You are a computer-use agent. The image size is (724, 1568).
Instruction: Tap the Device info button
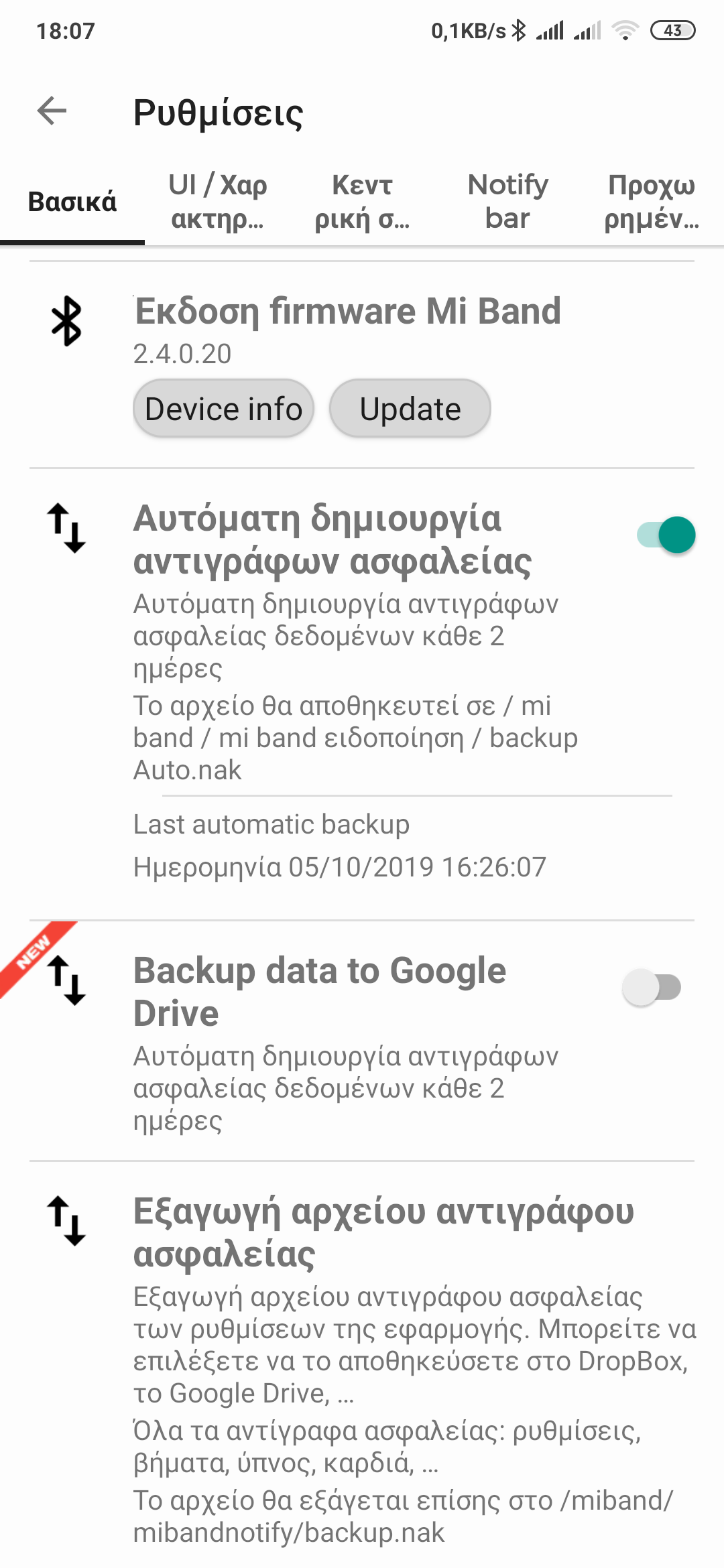223,409
